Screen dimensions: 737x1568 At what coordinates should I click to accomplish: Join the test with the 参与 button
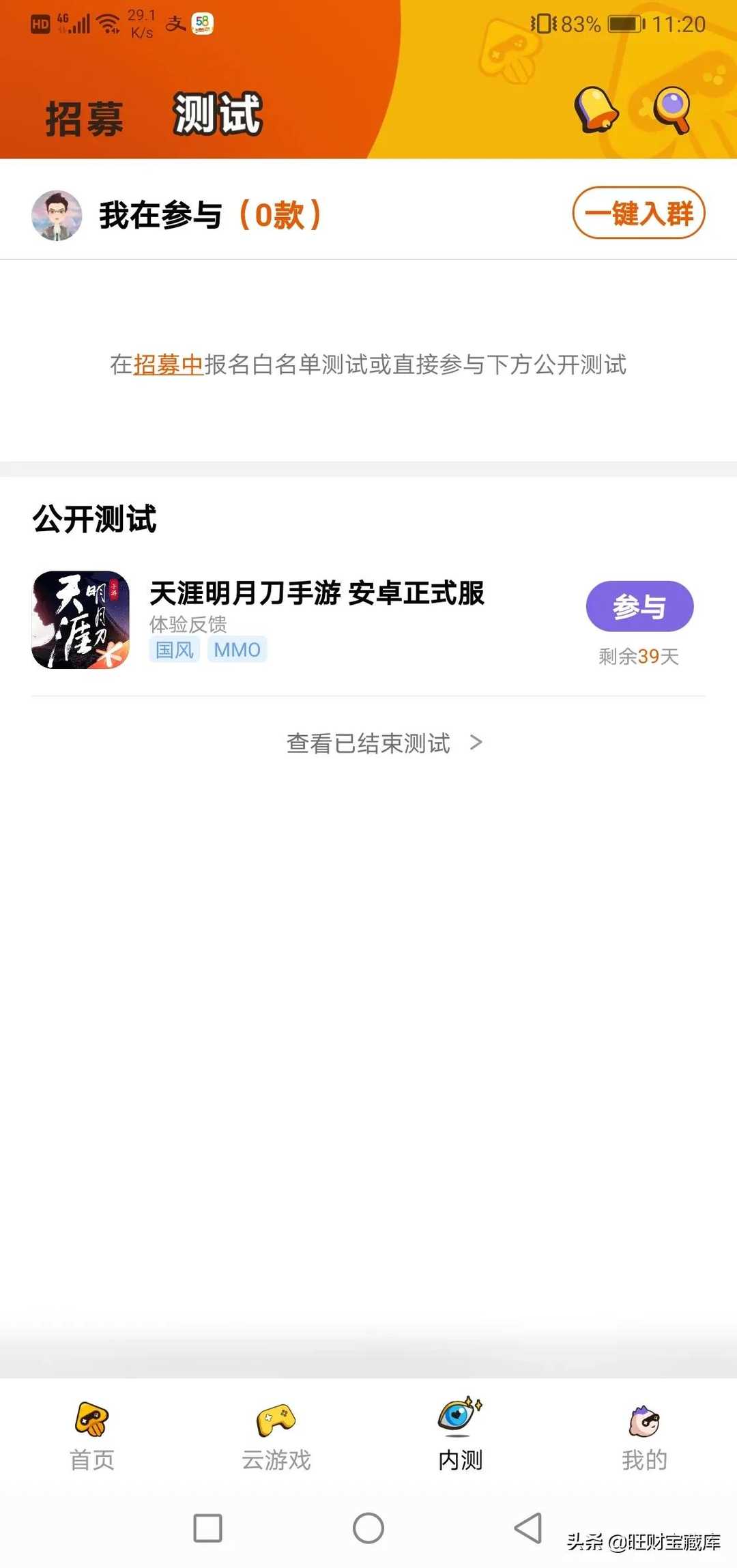pos(639,606)
